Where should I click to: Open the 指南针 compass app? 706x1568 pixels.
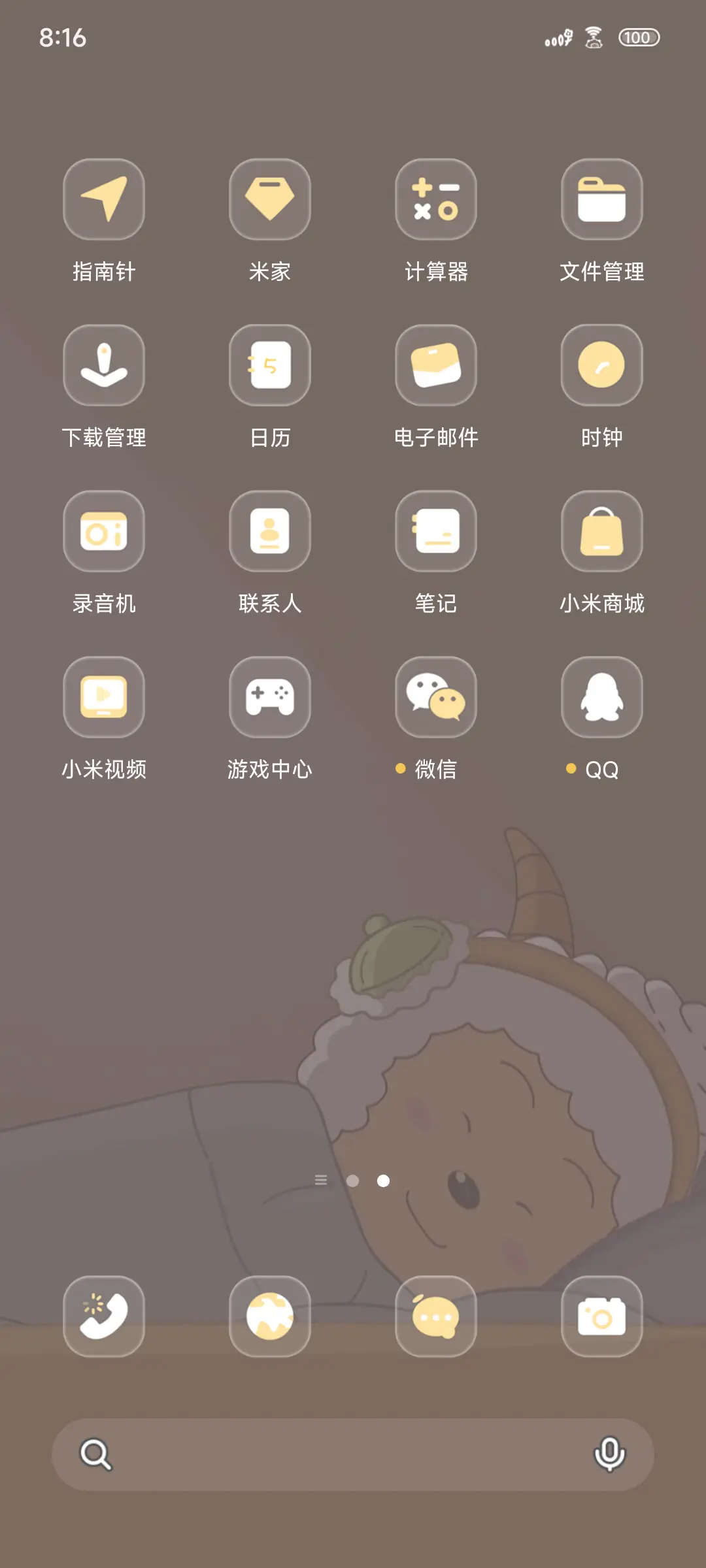103,201
